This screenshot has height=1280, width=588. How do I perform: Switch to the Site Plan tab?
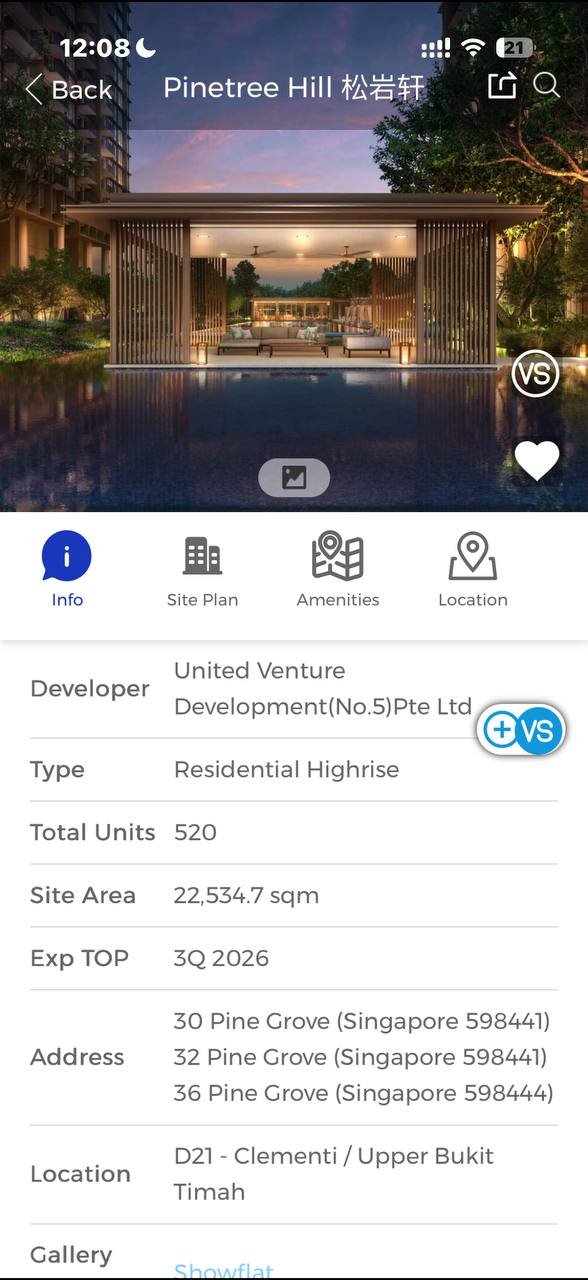pos(202,571)
